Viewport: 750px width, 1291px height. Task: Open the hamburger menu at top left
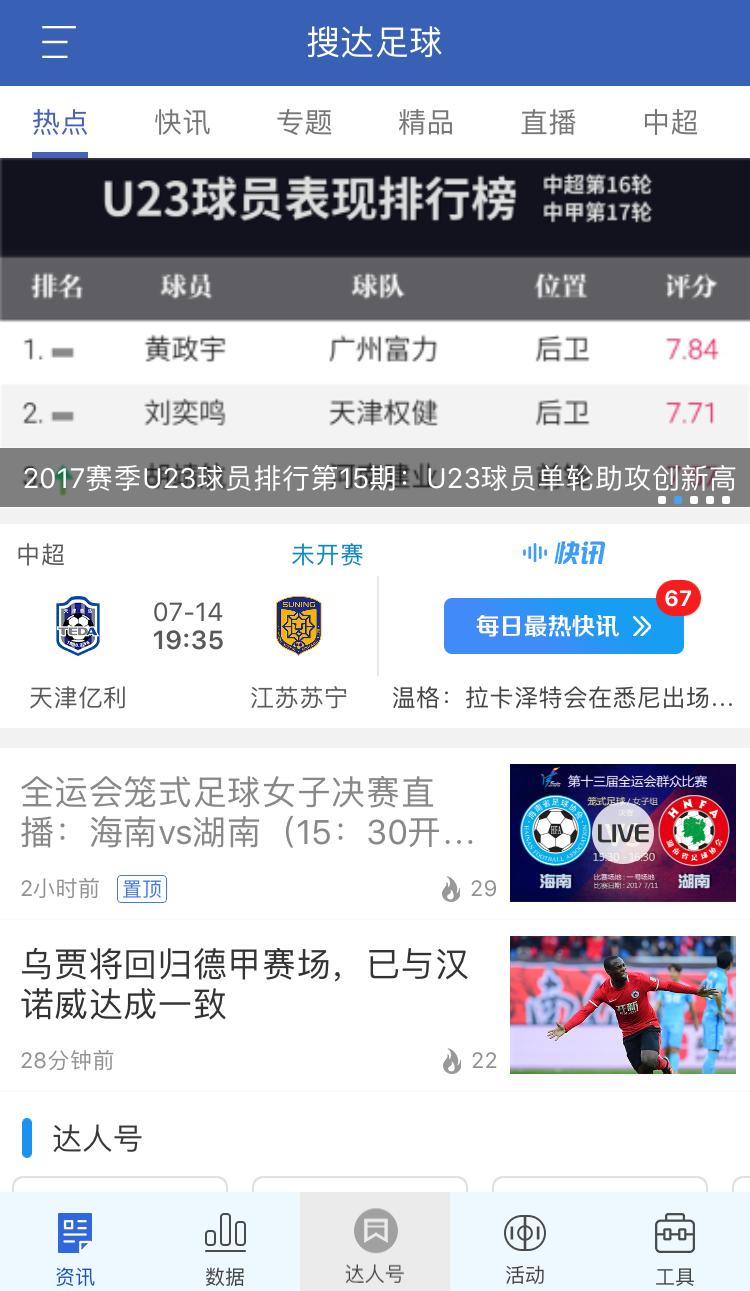(55, 43)
